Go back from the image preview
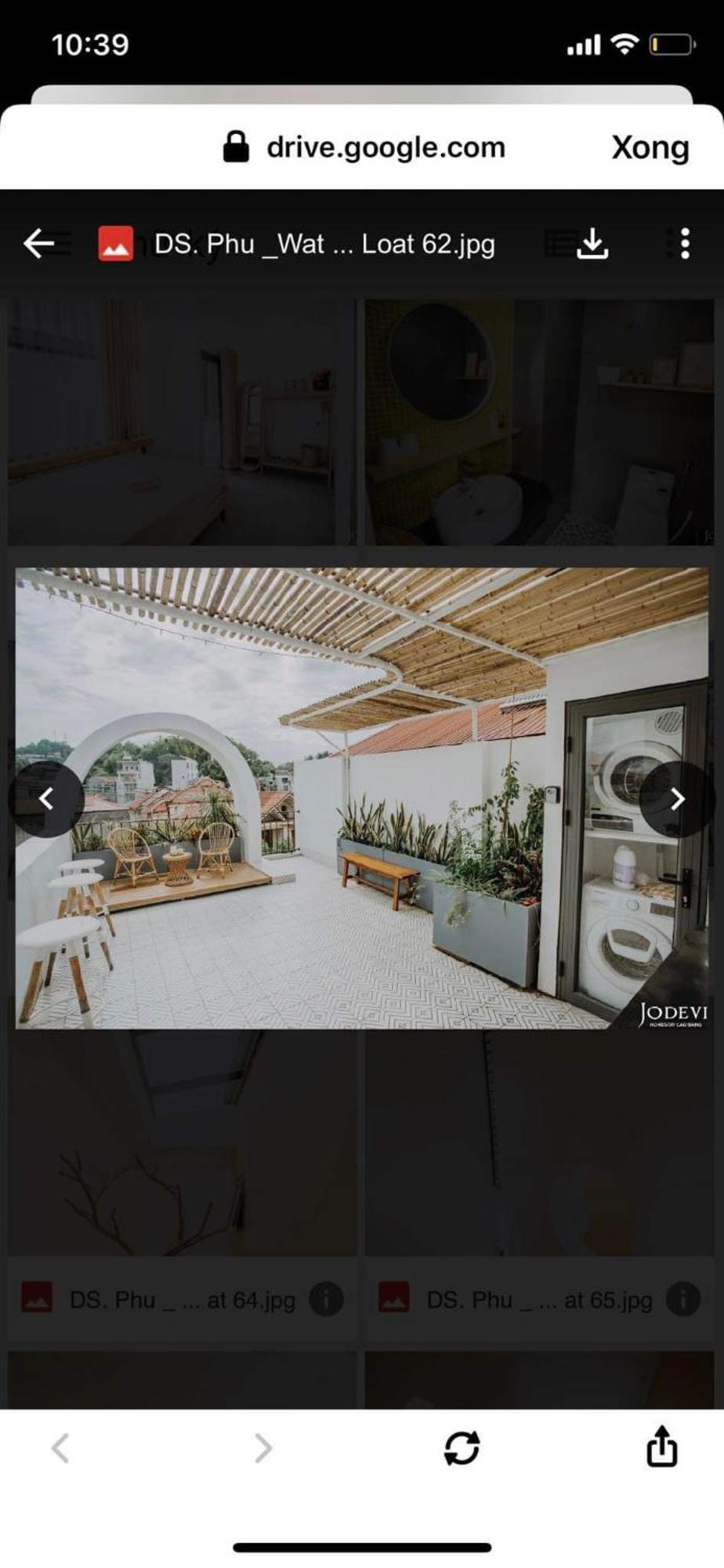Screen dimensions: 724x1568 [39, 244]
